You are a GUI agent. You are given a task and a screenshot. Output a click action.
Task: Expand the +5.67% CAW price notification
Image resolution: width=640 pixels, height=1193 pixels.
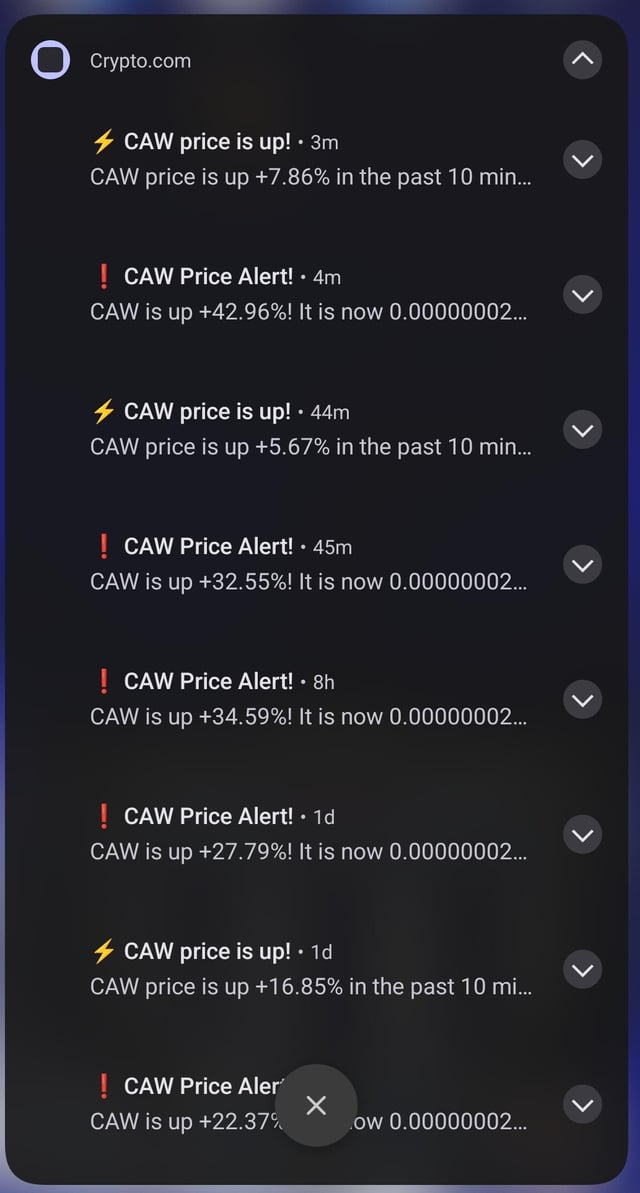point(582,430)
